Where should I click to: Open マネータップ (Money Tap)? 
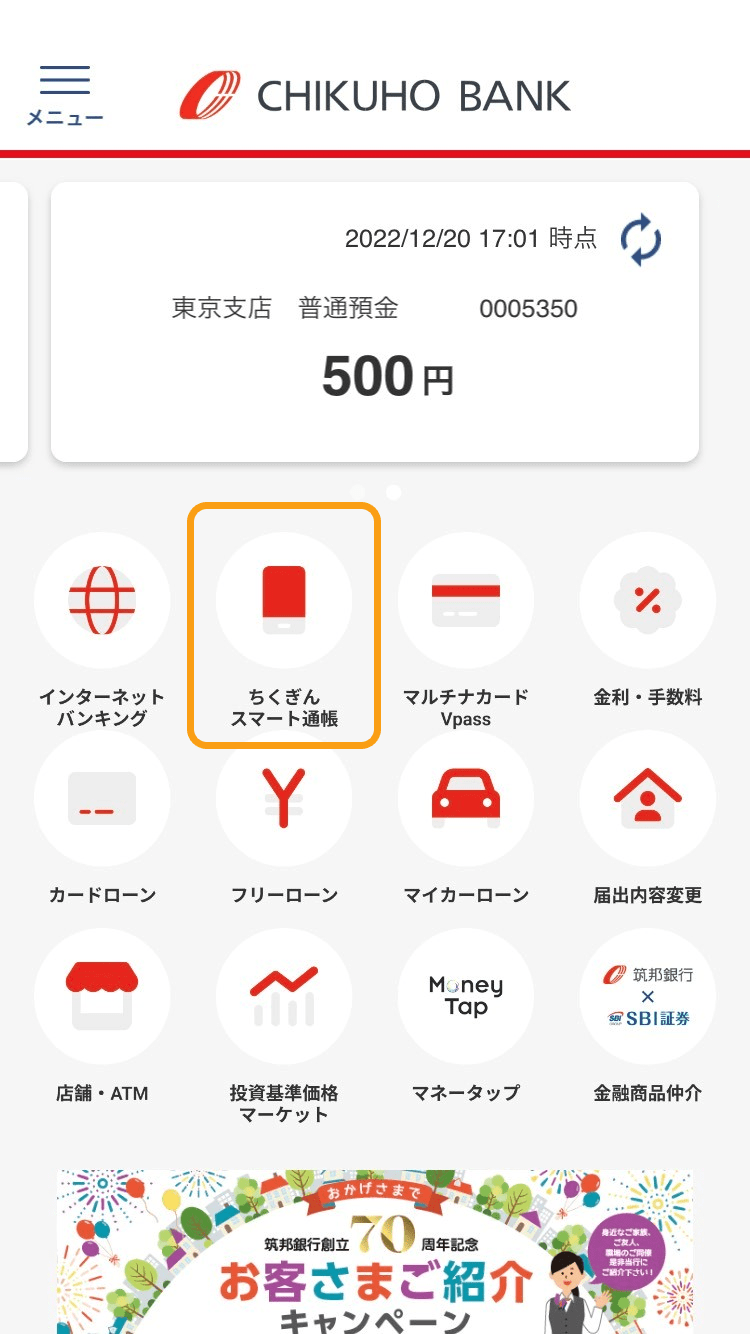click(465, 996)
